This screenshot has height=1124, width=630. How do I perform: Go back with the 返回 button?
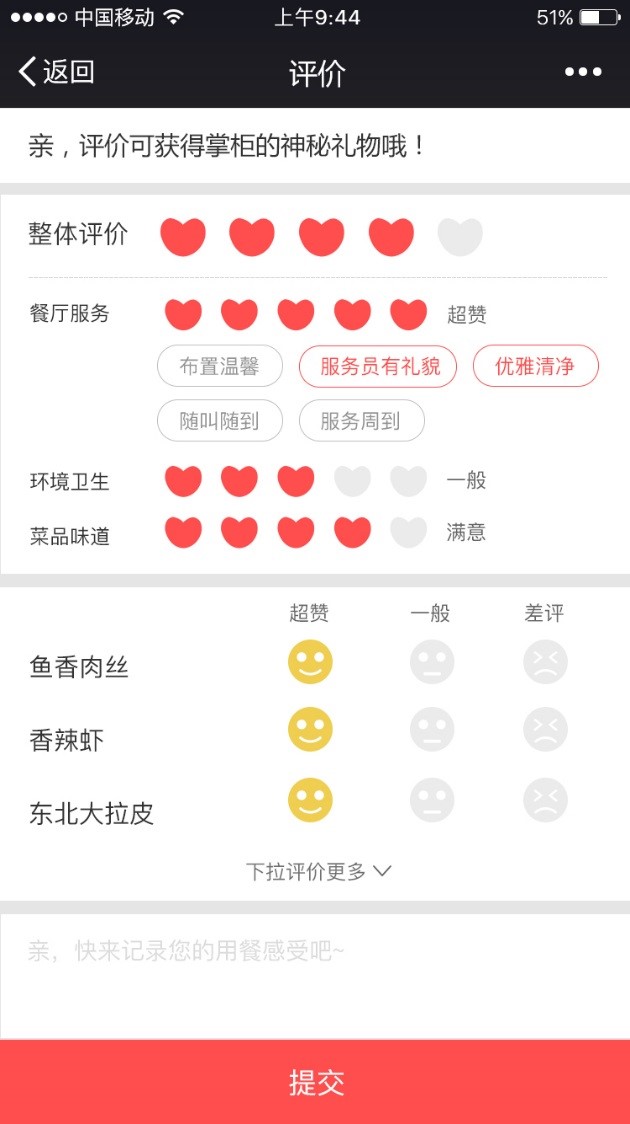(x=56, y=72)
